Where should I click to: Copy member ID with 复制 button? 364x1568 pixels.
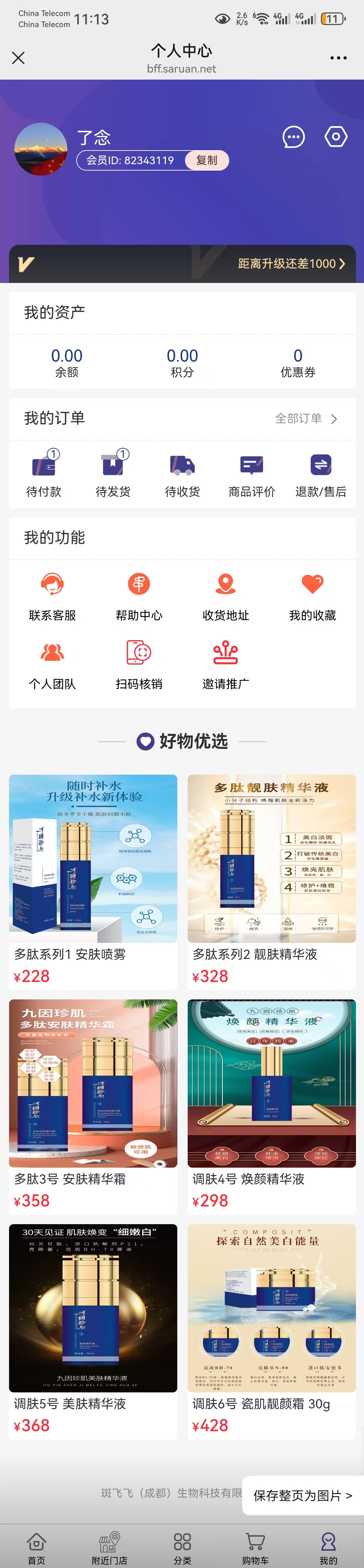(206, 160)
